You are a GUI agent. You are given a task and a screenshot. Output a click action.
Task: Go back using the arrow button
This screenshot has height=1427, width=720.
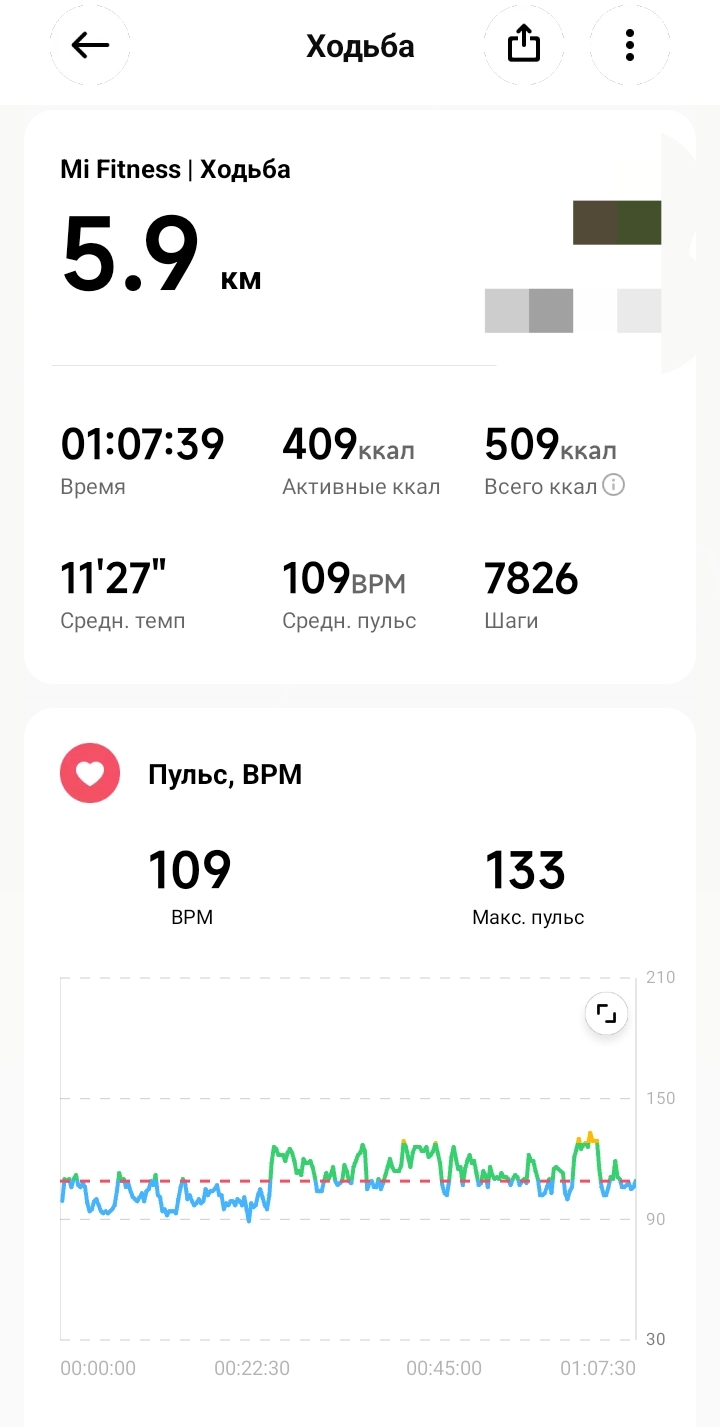click(90, 45)
